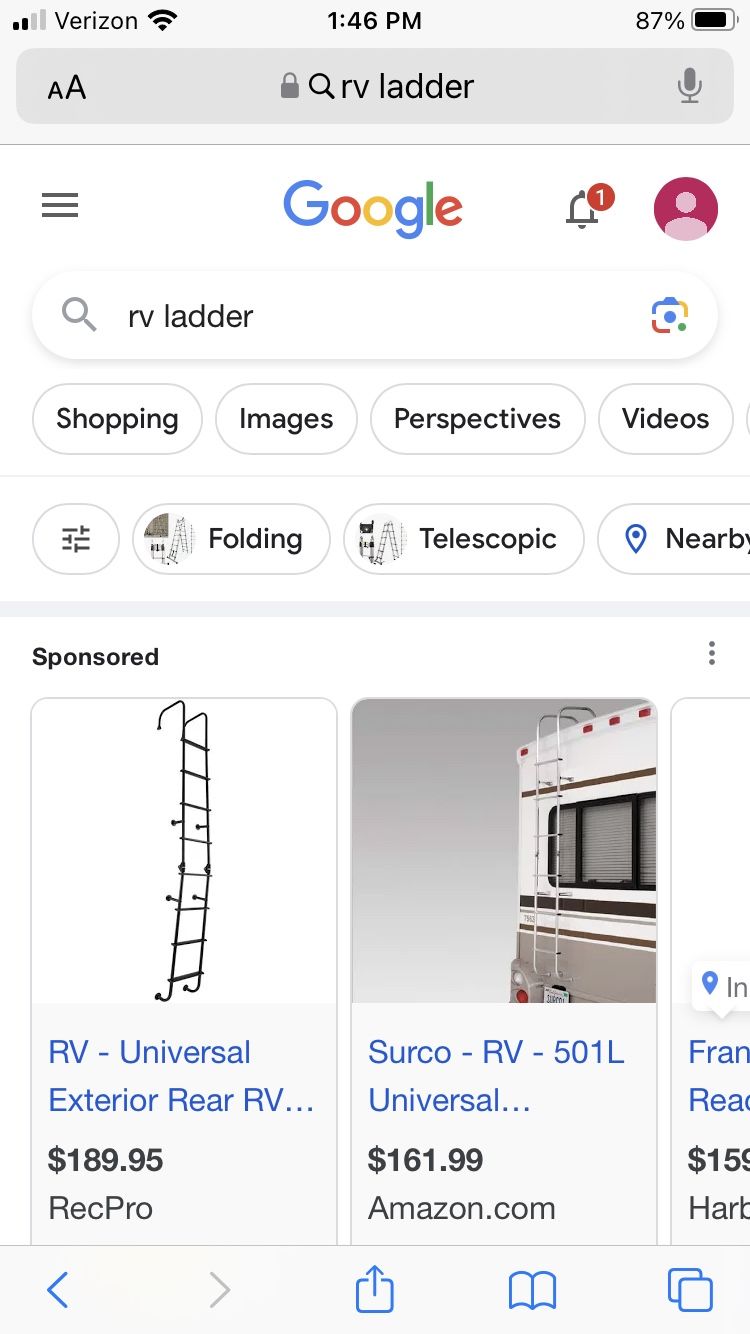The width and height of the screenshot is (750, 1334).
Task: Switch to the Perspectives tab
Action: (477, 419)
